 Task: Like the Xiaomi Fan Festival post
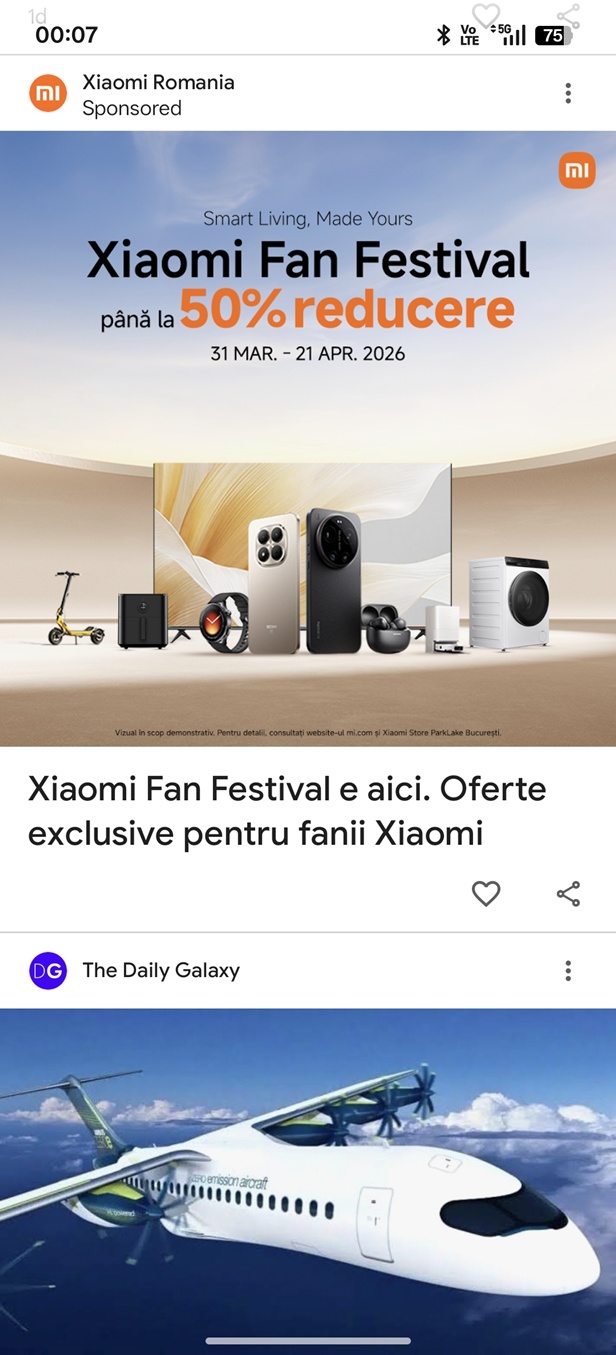point(486,893)
